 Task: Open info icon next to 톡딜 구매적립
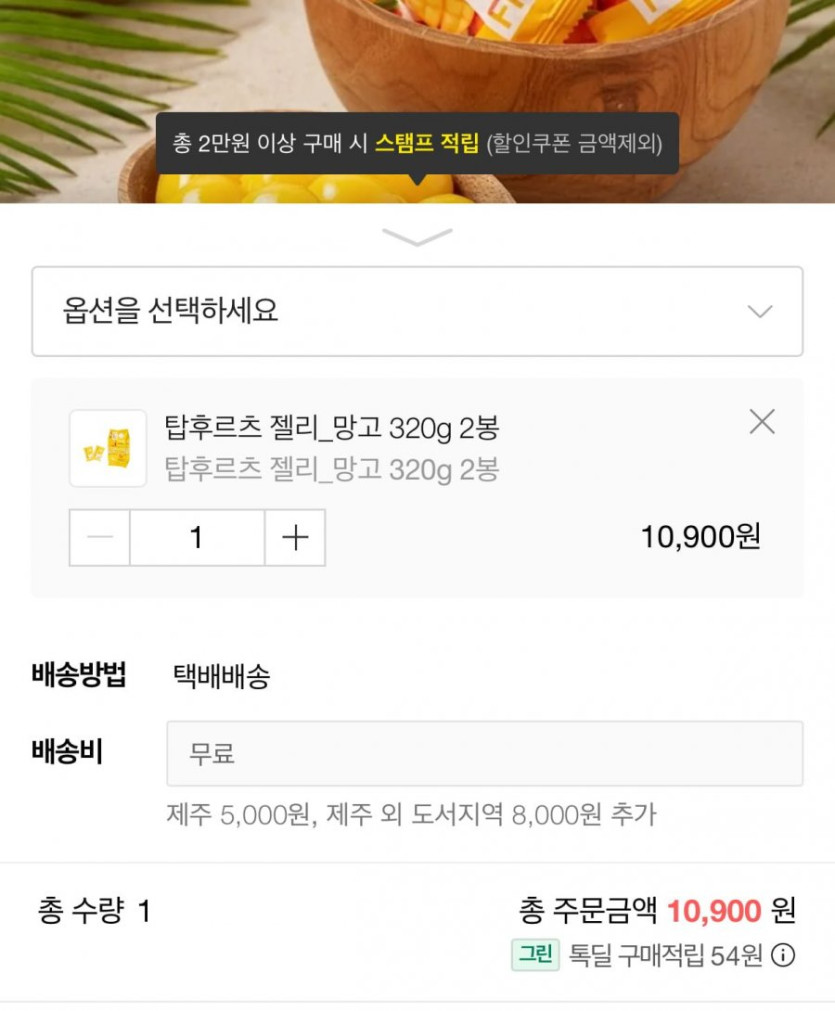784,955
